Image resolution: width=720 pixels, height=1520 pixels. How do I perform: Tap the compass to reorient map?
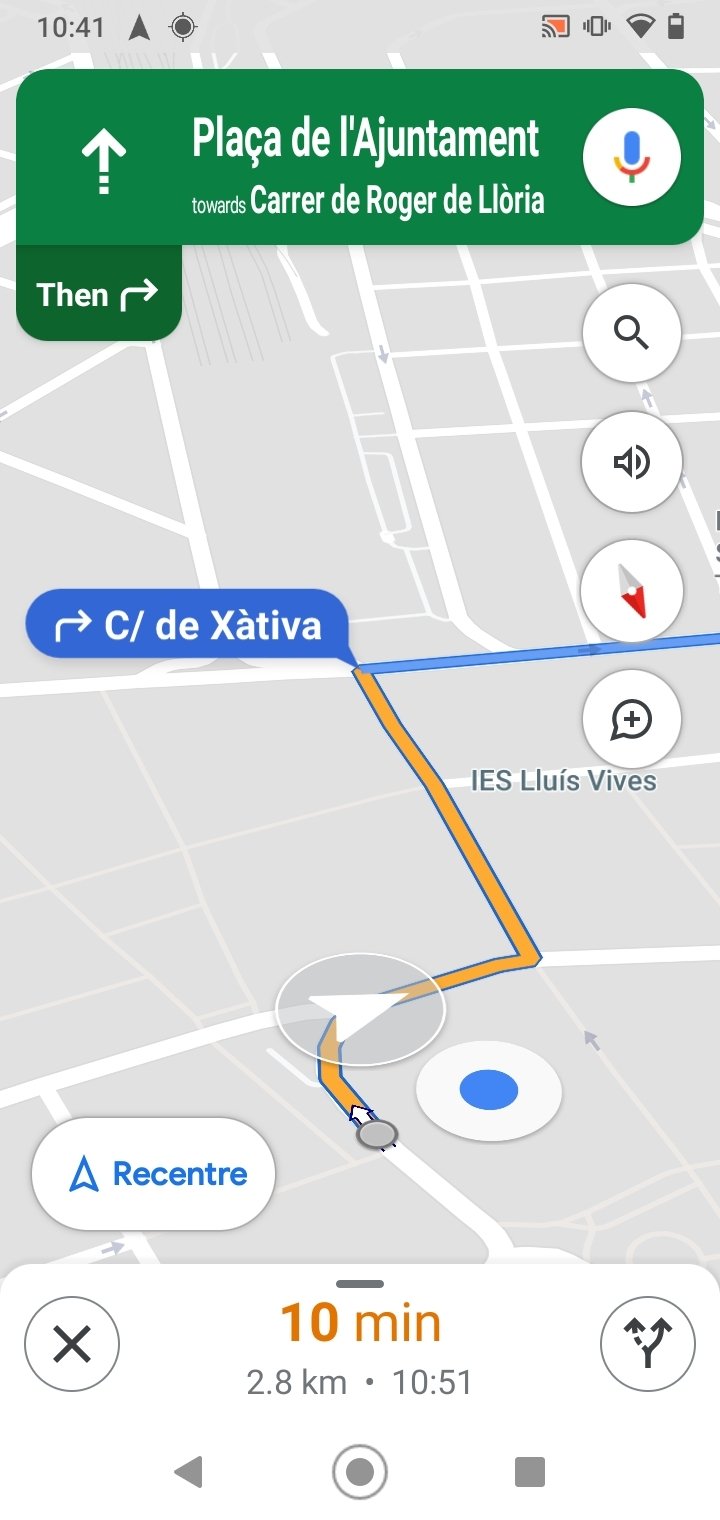(x=631, y=590)
